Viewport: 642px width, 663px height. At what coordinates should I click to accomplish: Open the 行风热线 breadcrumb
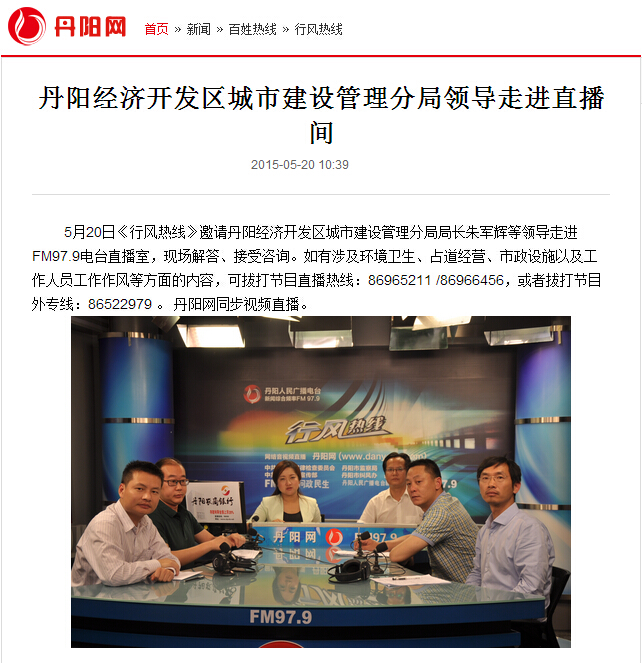coord(318,29)
